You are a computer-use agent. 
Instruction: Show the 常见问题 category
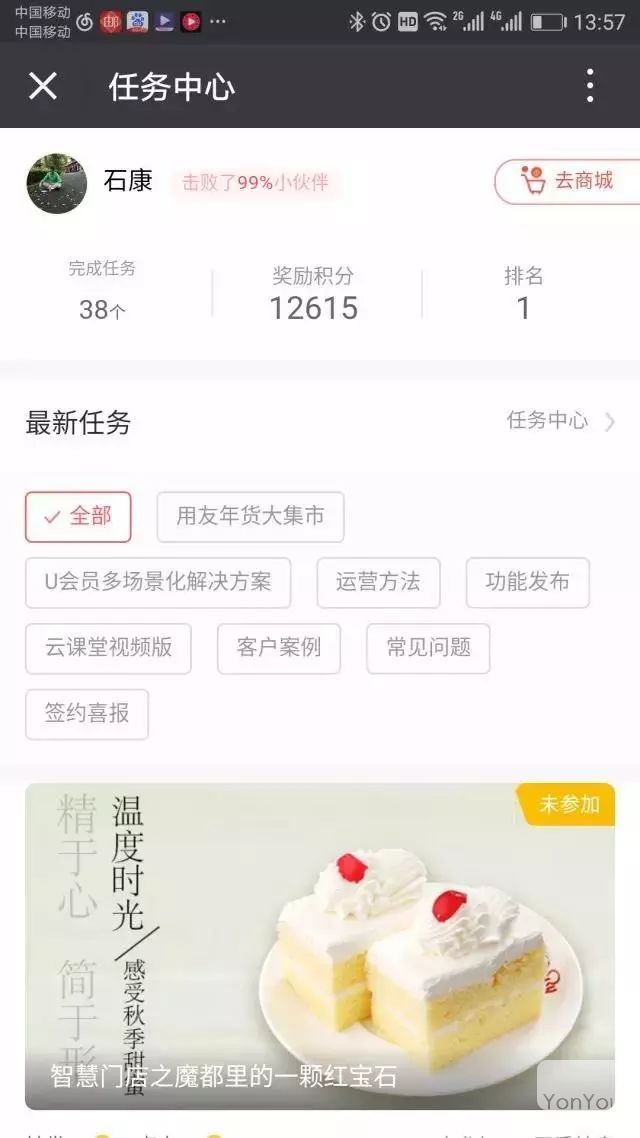(x=428, y=648)
